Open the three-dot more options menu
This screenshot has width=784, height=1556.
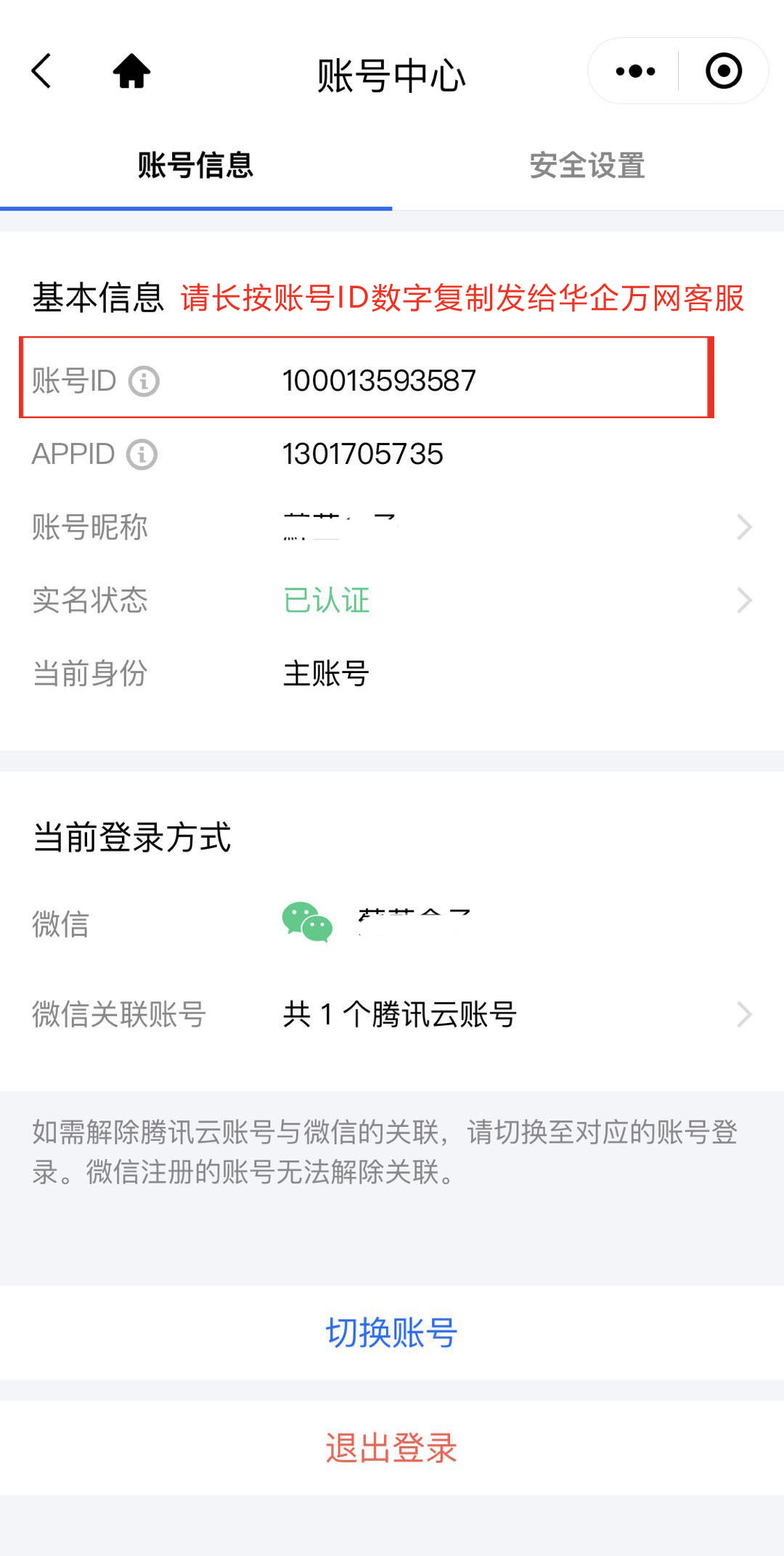(635, 71)
